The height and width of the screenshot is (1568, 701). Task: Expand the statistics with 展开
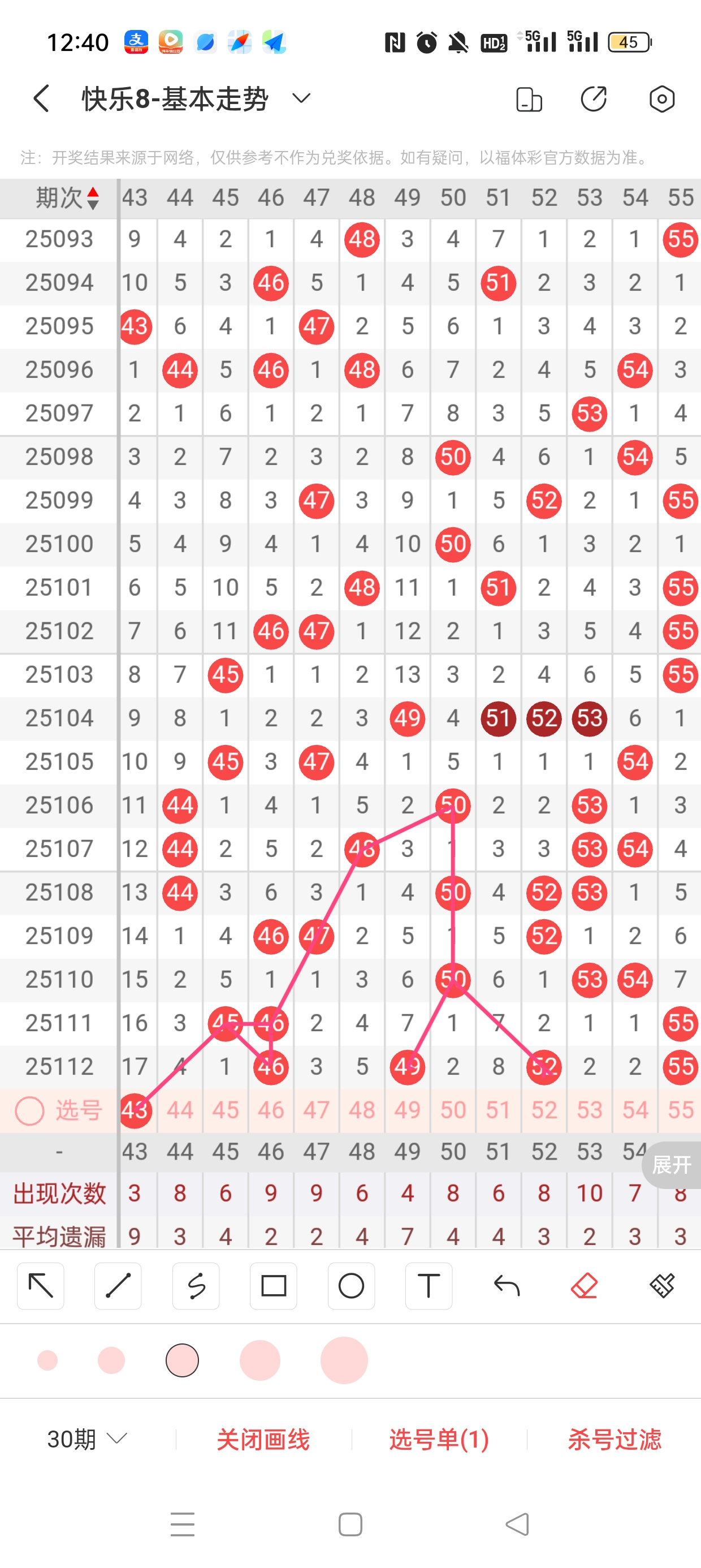(672, 1165)
